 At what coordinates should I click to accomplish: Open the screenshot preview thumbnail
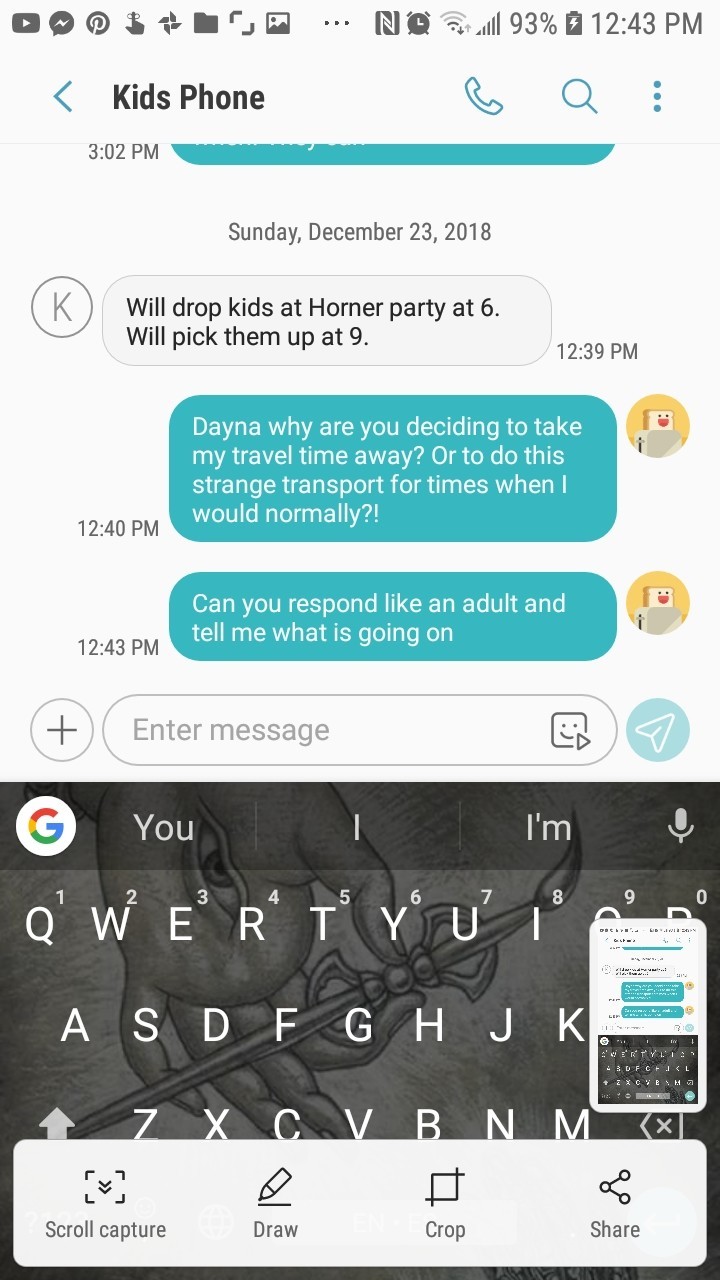(647, 1014)
